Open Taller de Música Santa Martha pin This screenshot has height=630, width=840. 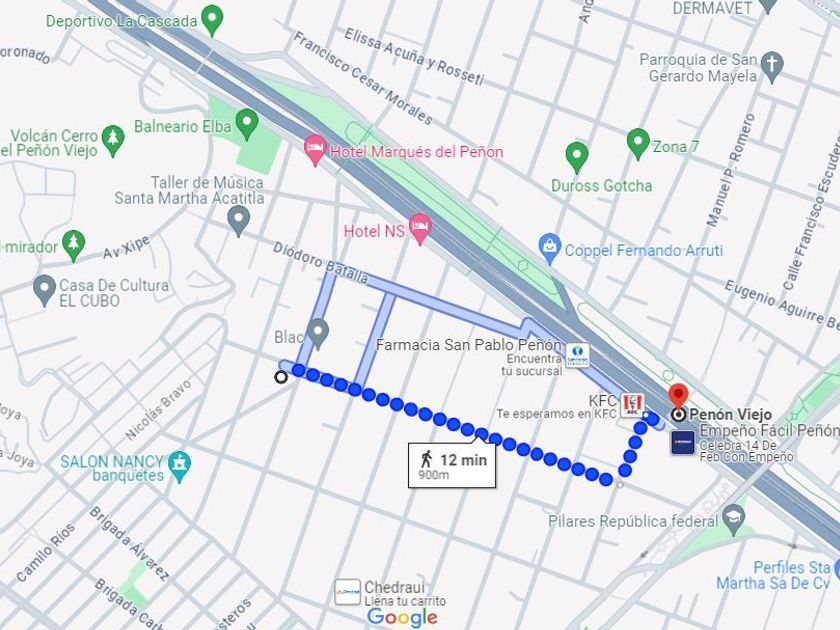[x=238, y=219]
